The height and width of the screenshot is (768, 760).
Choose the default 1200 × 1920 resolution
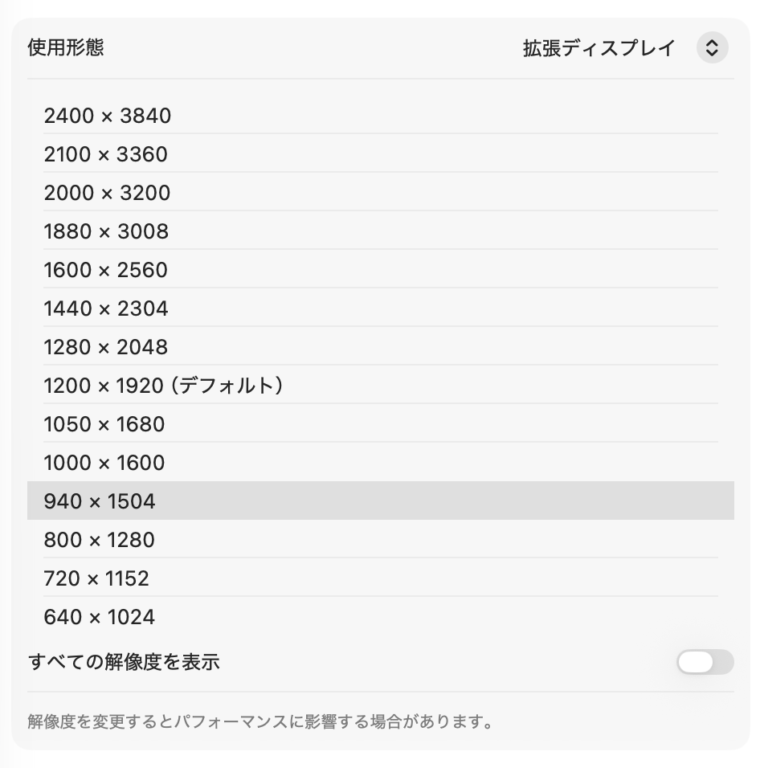point(164,386)
